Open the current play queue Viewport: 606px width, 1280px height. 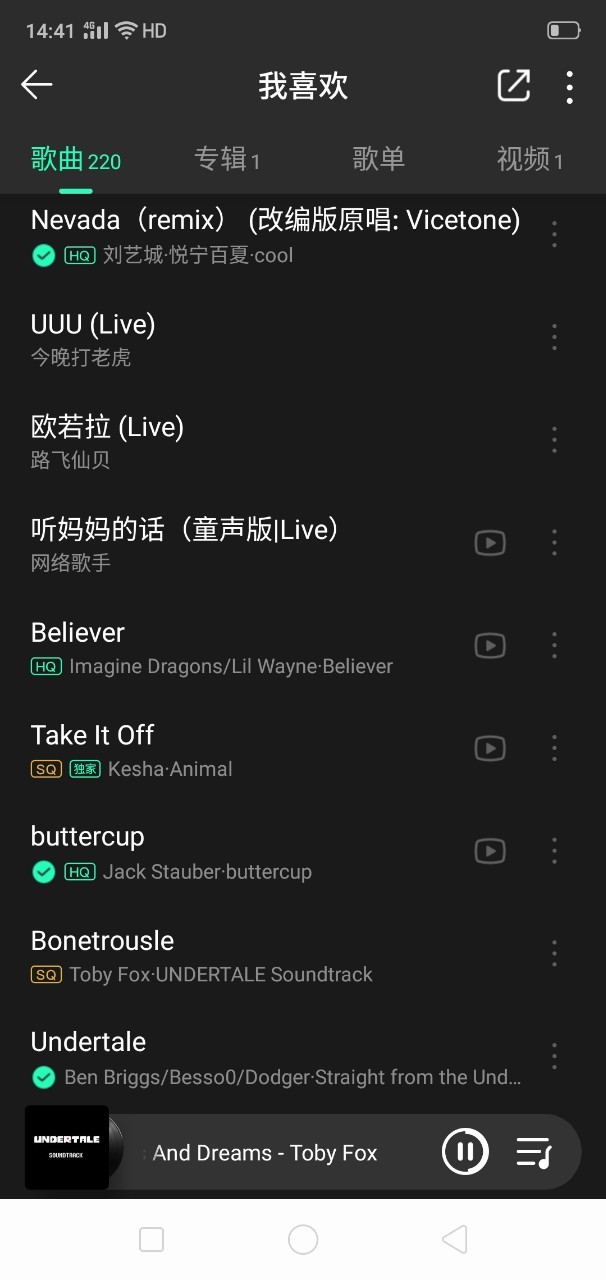tap(534, 1153)
